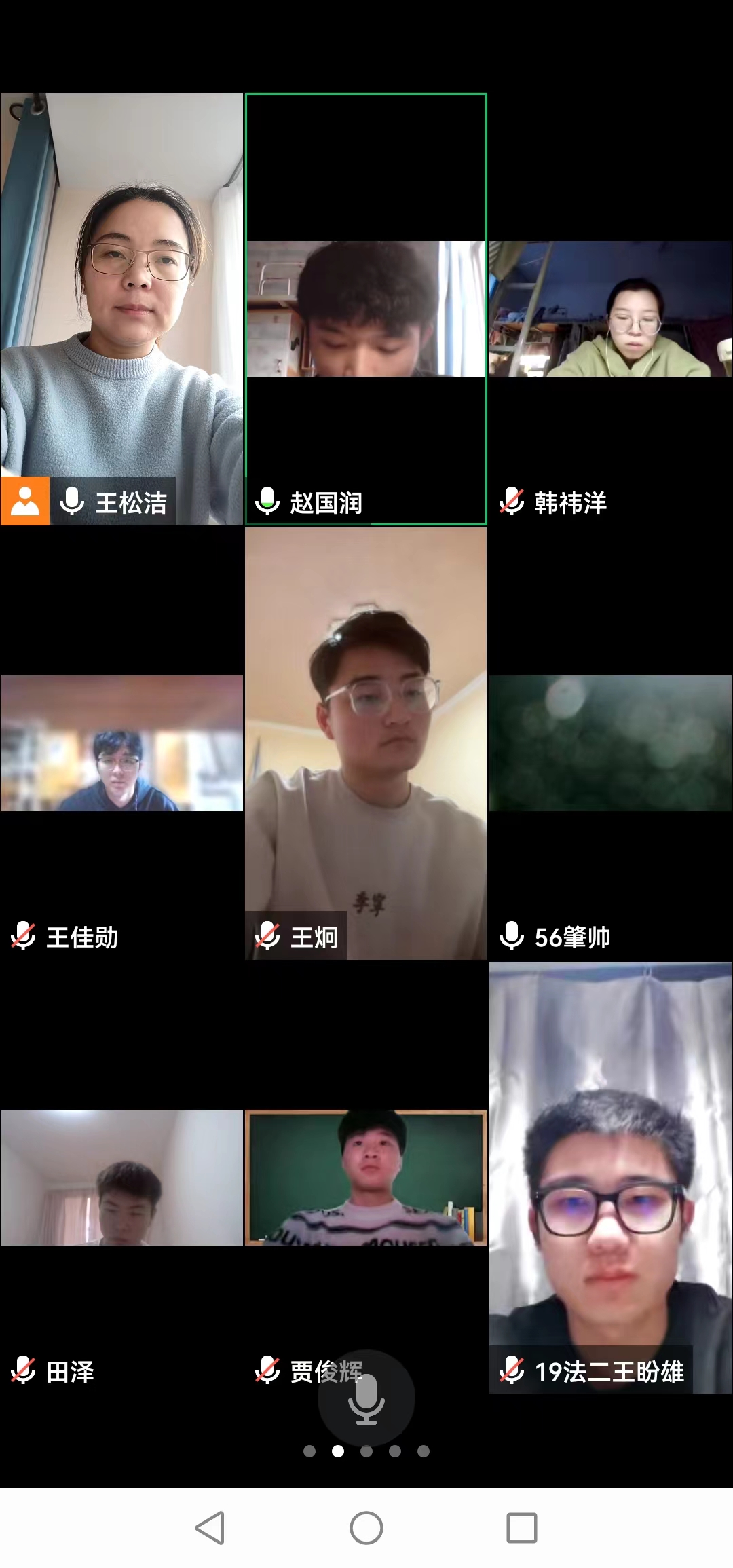Select 王佳勋's video tile
Image resolution: width=733 pixels, height=1568 pixels.
[x=121, y=743]
